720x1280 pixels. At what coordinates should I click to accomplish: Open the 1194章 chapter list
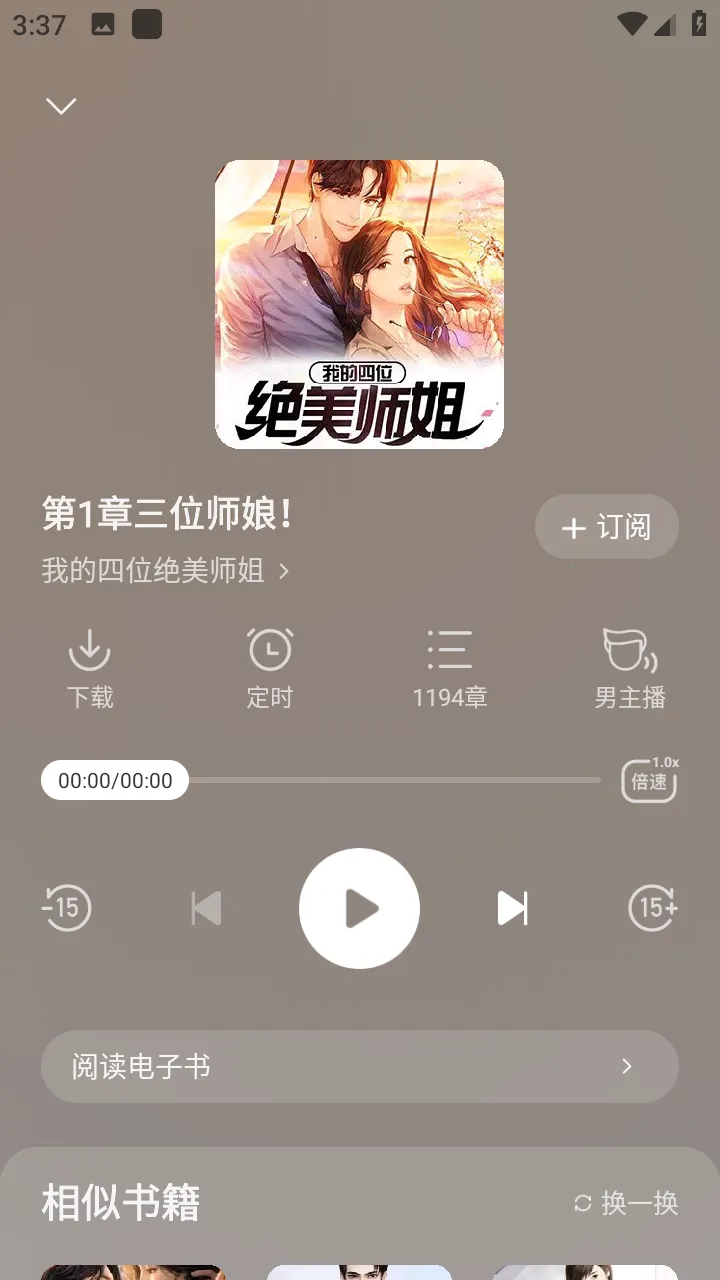pyautogui.click(x=450, y=668)
